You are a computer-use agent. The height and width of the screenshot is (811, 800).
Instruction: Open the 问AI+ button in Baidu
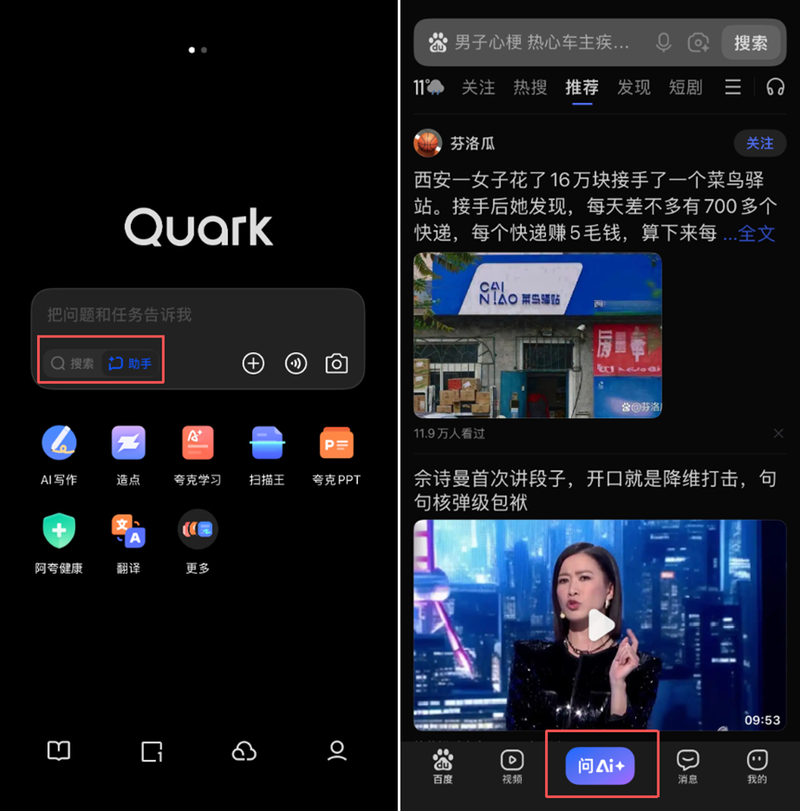pos(600,766)
